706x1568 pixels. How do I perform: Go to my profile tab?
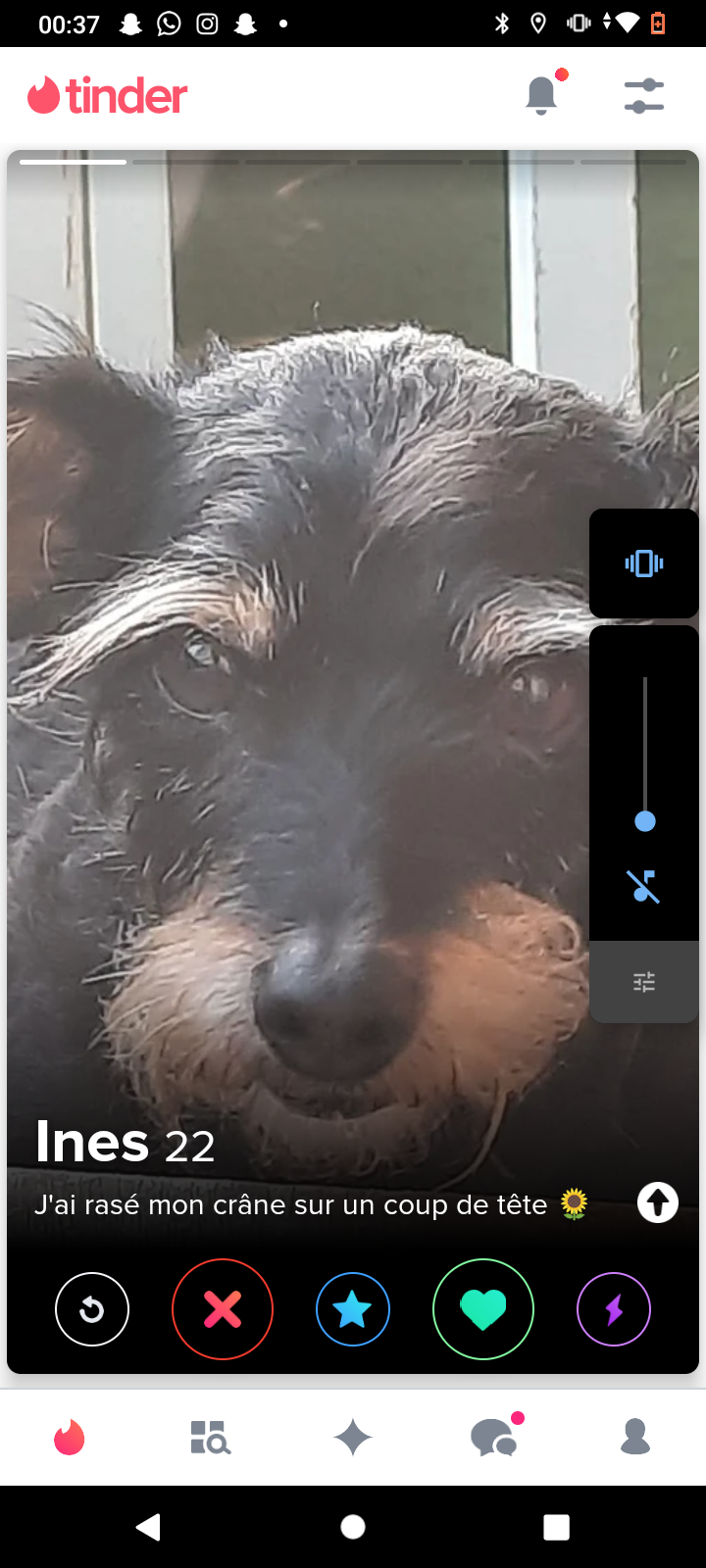tap(635, 1438)
